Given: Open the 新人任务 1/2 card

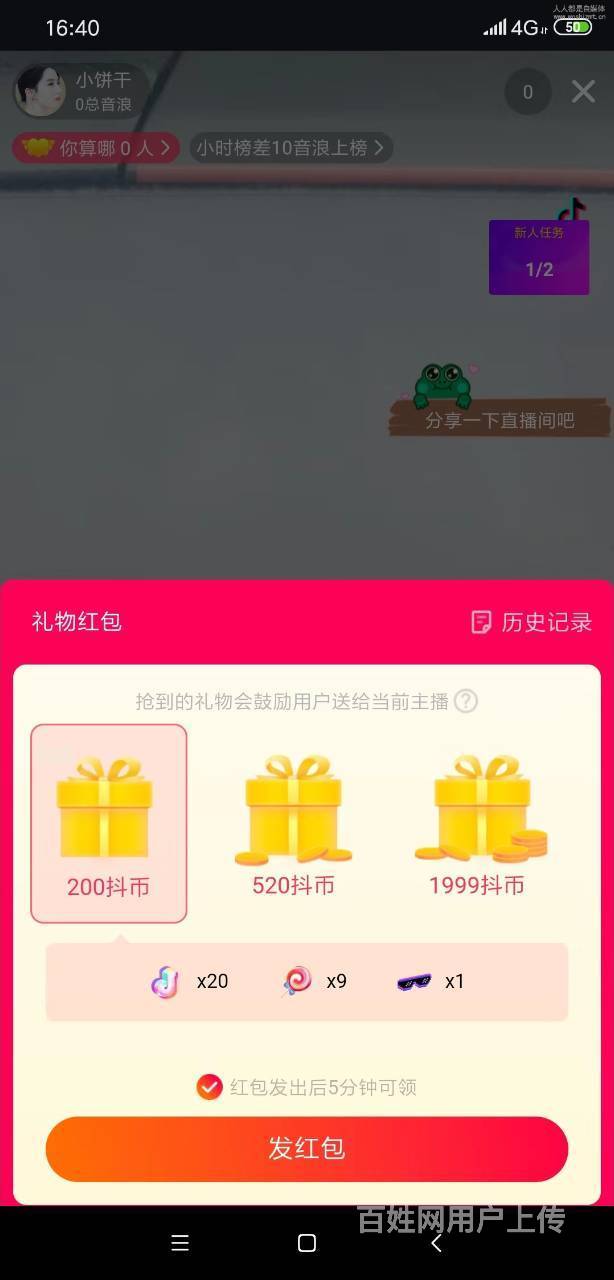Looking at the screenshot, I should 539,257.
